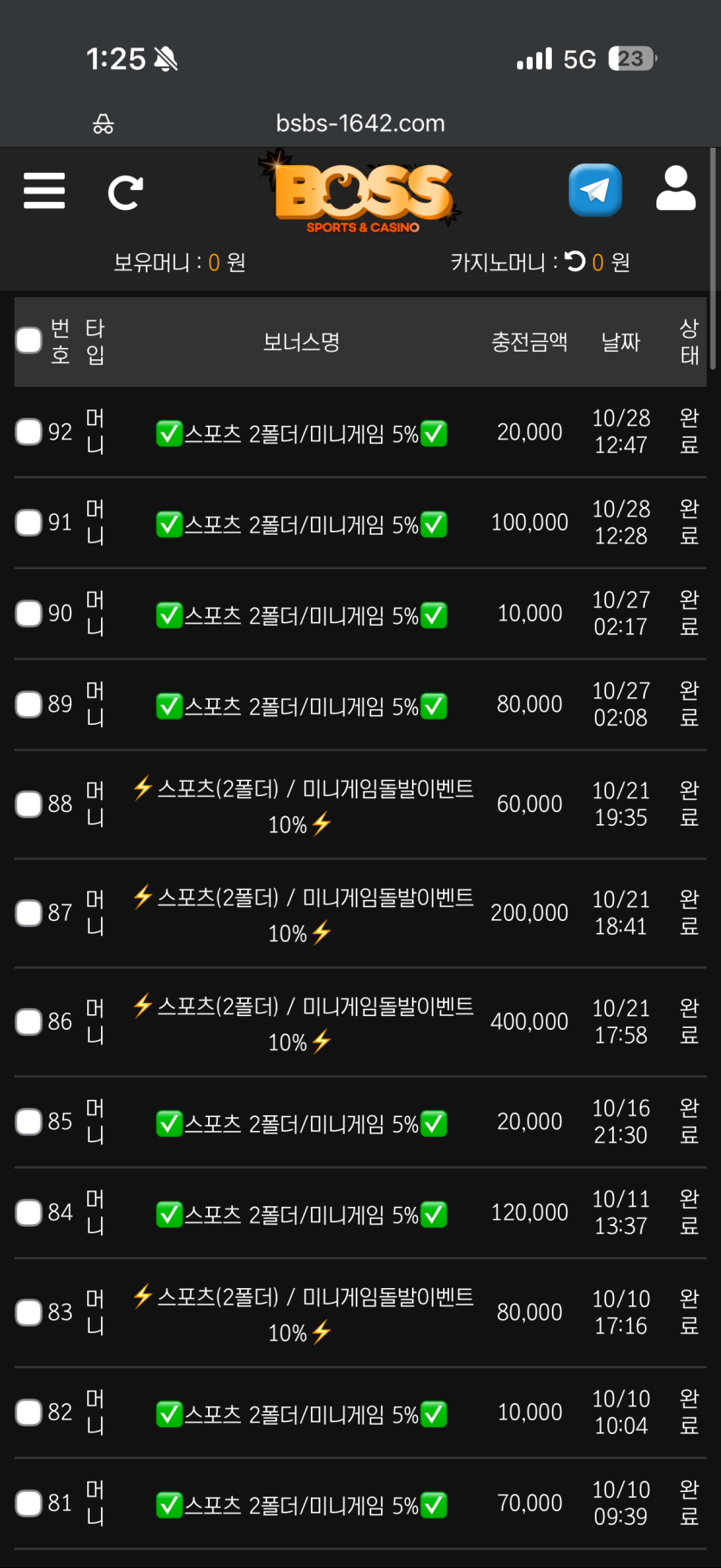
Task: Mark the checkbox for row 86
Action: point(28,1022)
